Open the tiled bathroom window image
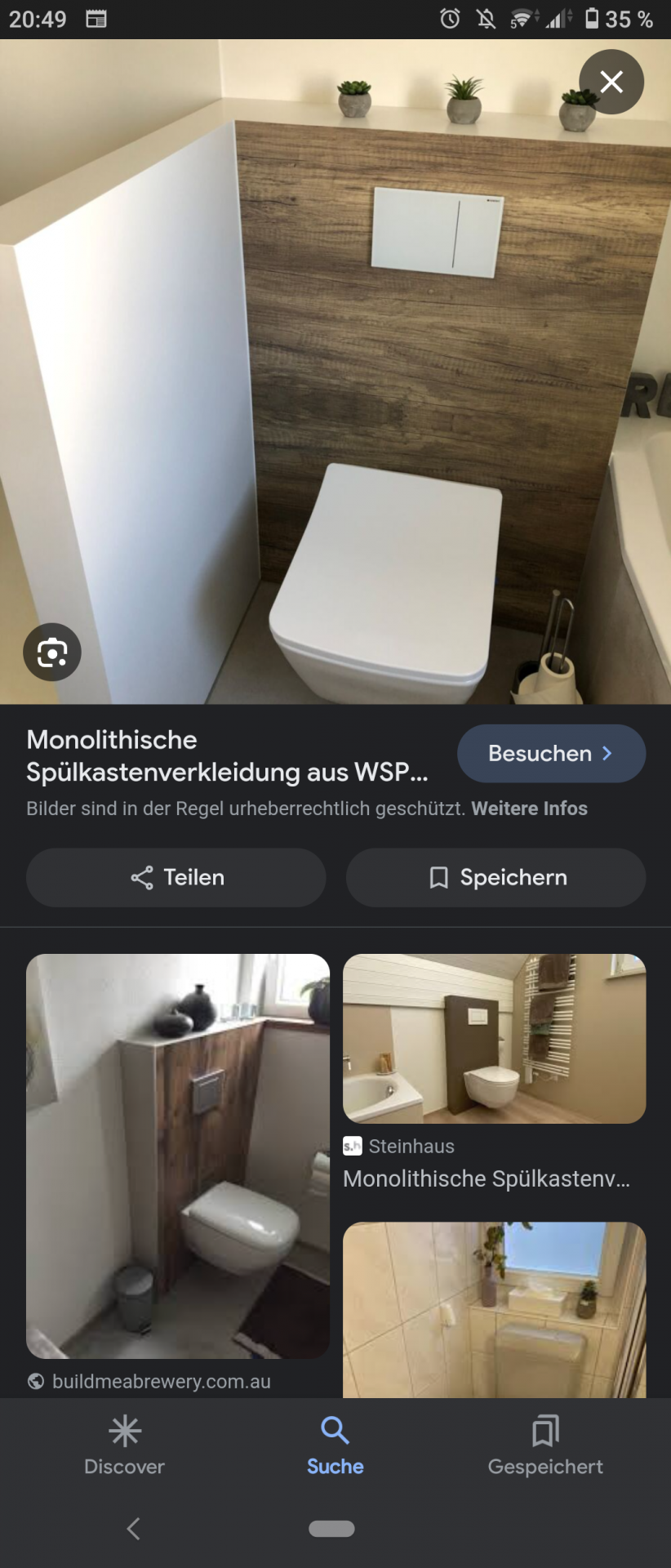Image resolution: width=671 pixels, height=1568 pixels. [x=494, y=1310]
